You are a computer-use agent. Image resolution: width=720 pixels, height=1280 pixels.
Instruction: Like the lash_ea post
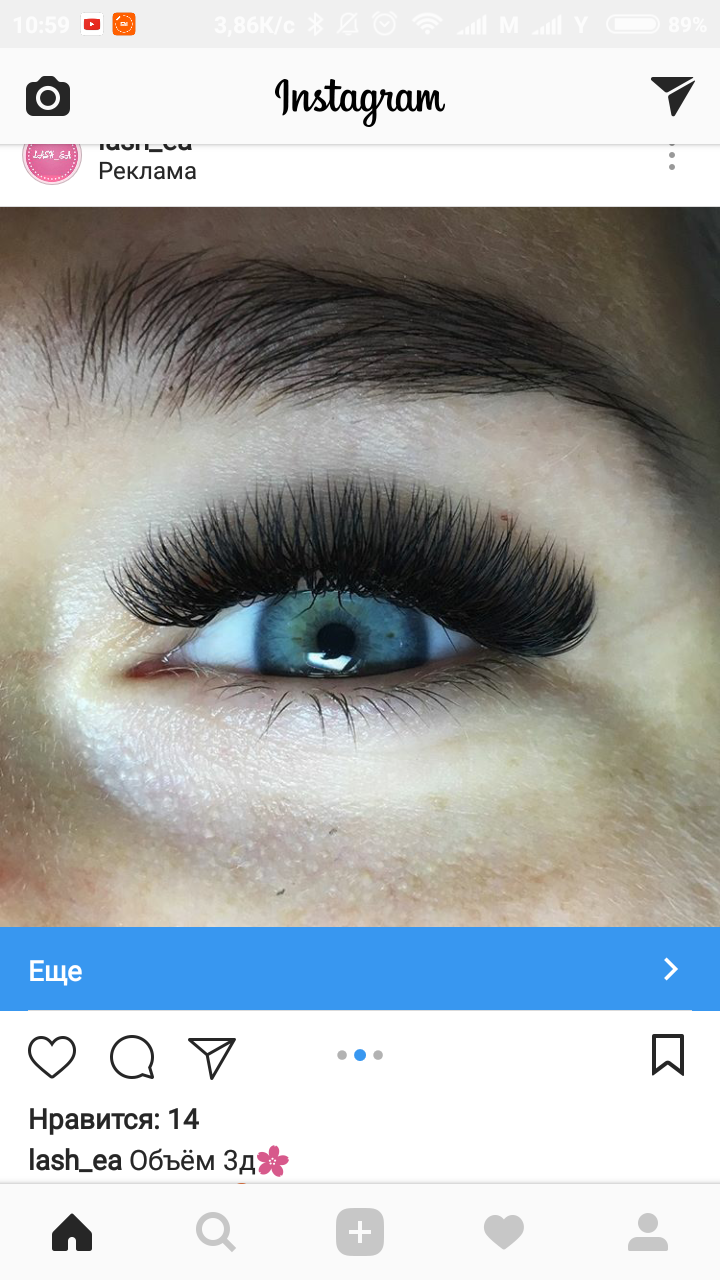[52, 1056]
